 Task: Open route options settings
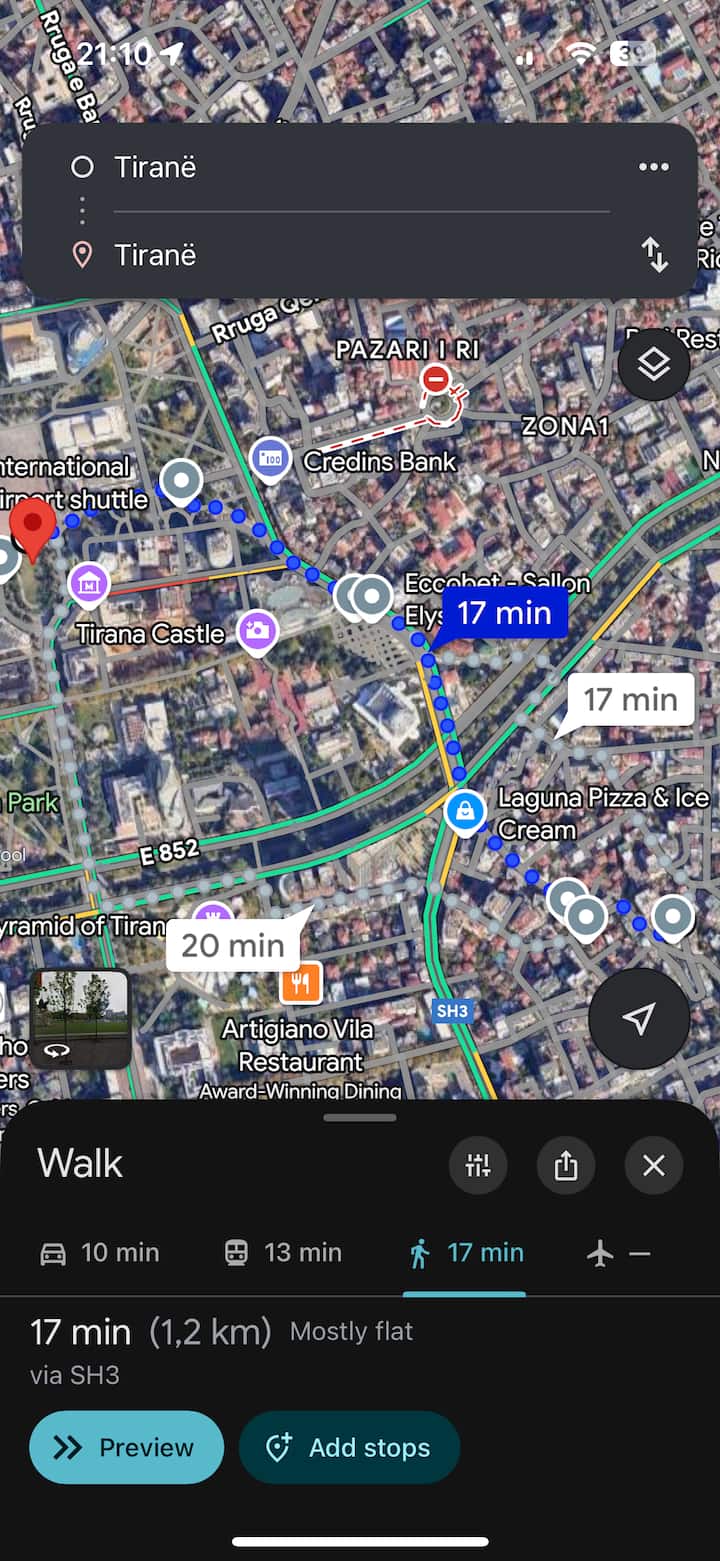tap(478, 1165)
